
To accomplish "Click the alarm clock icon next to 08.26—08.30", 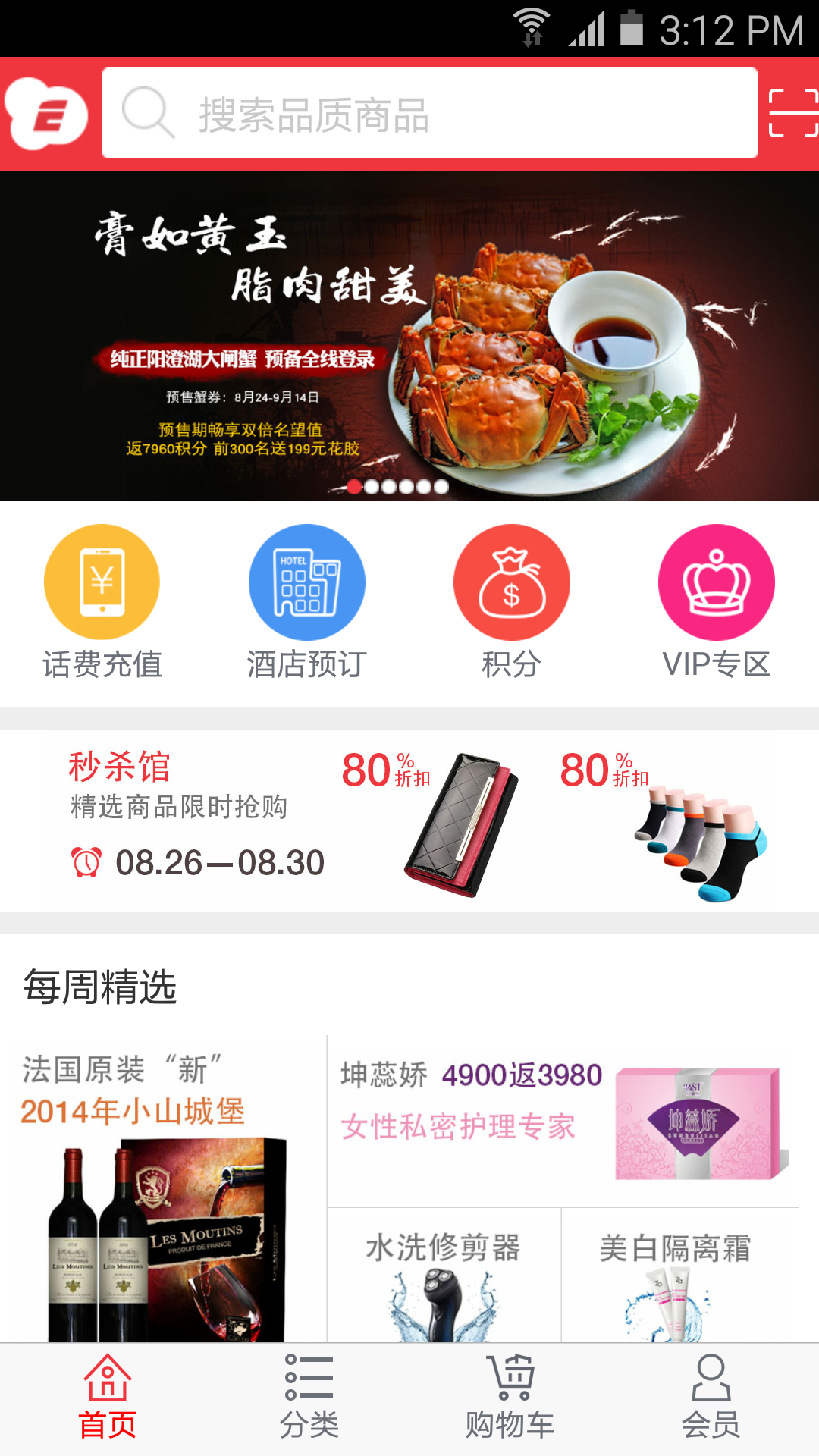I will 86,862.
